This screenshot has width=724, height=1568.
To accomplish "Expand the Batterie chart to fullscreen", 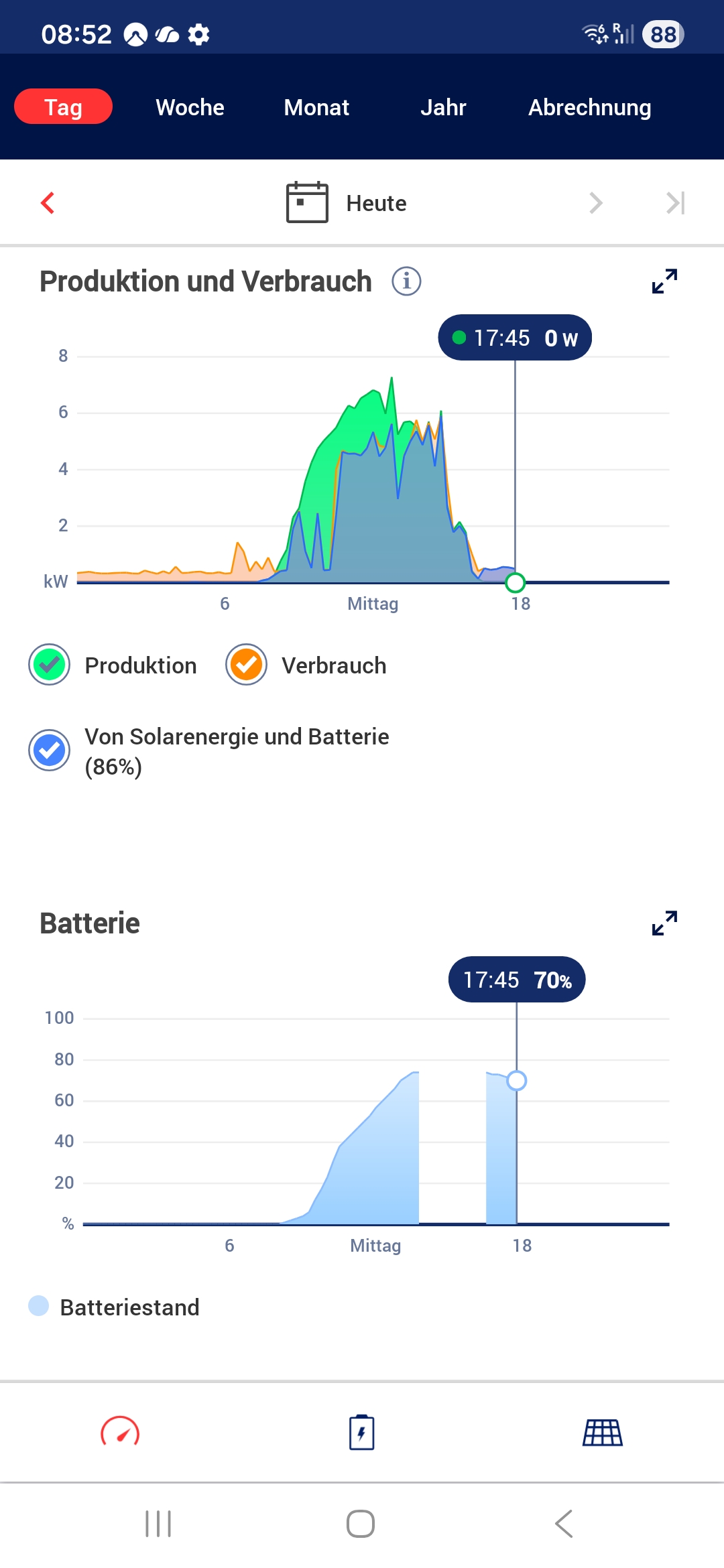I will point(664,923).
